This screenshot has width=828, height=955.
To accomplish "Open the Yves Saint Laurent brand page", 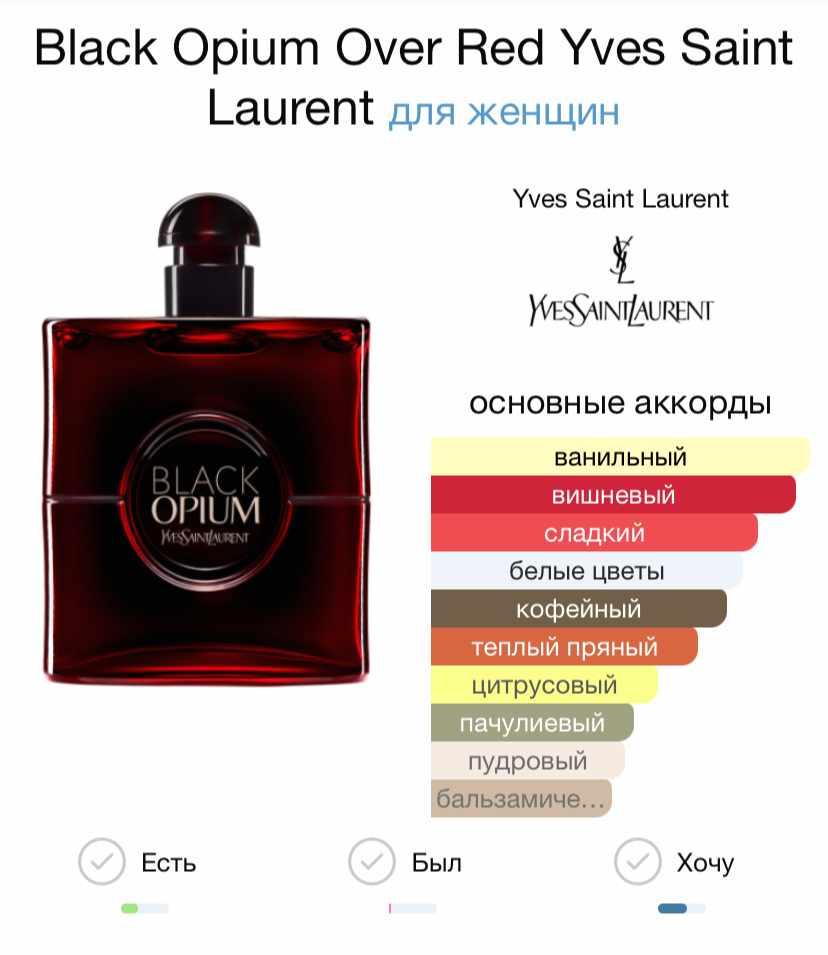I will tap(620, 198).
